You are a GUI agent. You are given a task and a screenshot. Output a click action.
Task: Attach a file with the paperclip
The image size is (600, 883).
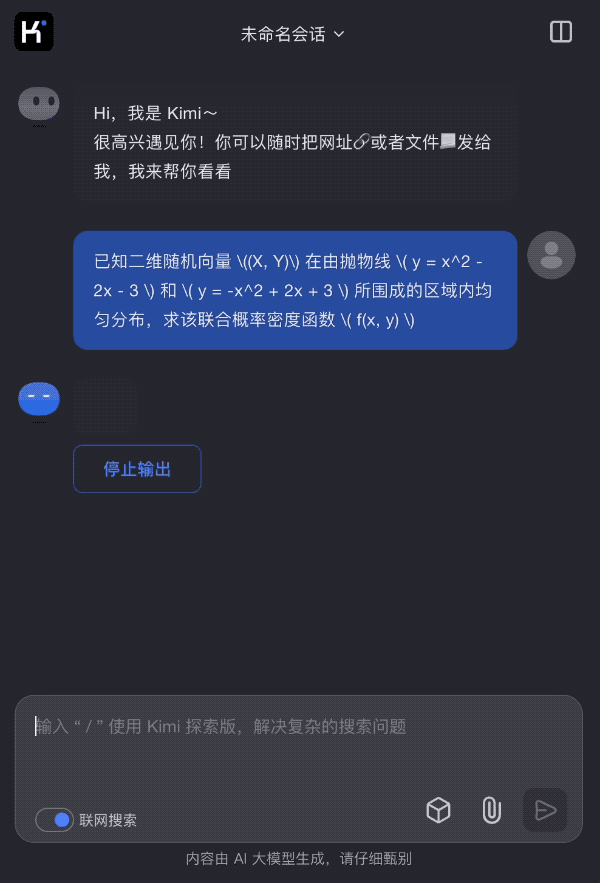491,810
